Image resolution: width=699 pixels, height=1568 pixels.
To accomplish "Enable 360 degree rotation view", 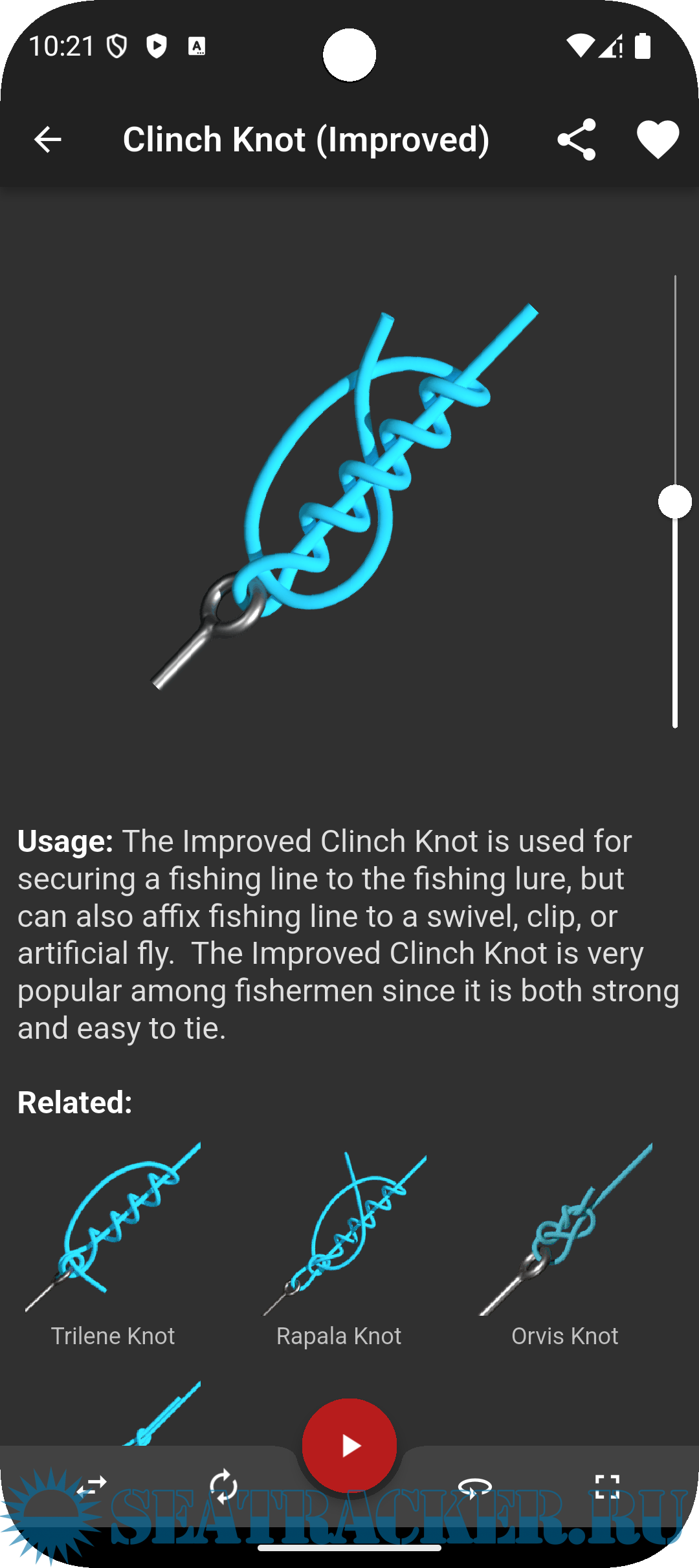I will (x=475, y=1486).
